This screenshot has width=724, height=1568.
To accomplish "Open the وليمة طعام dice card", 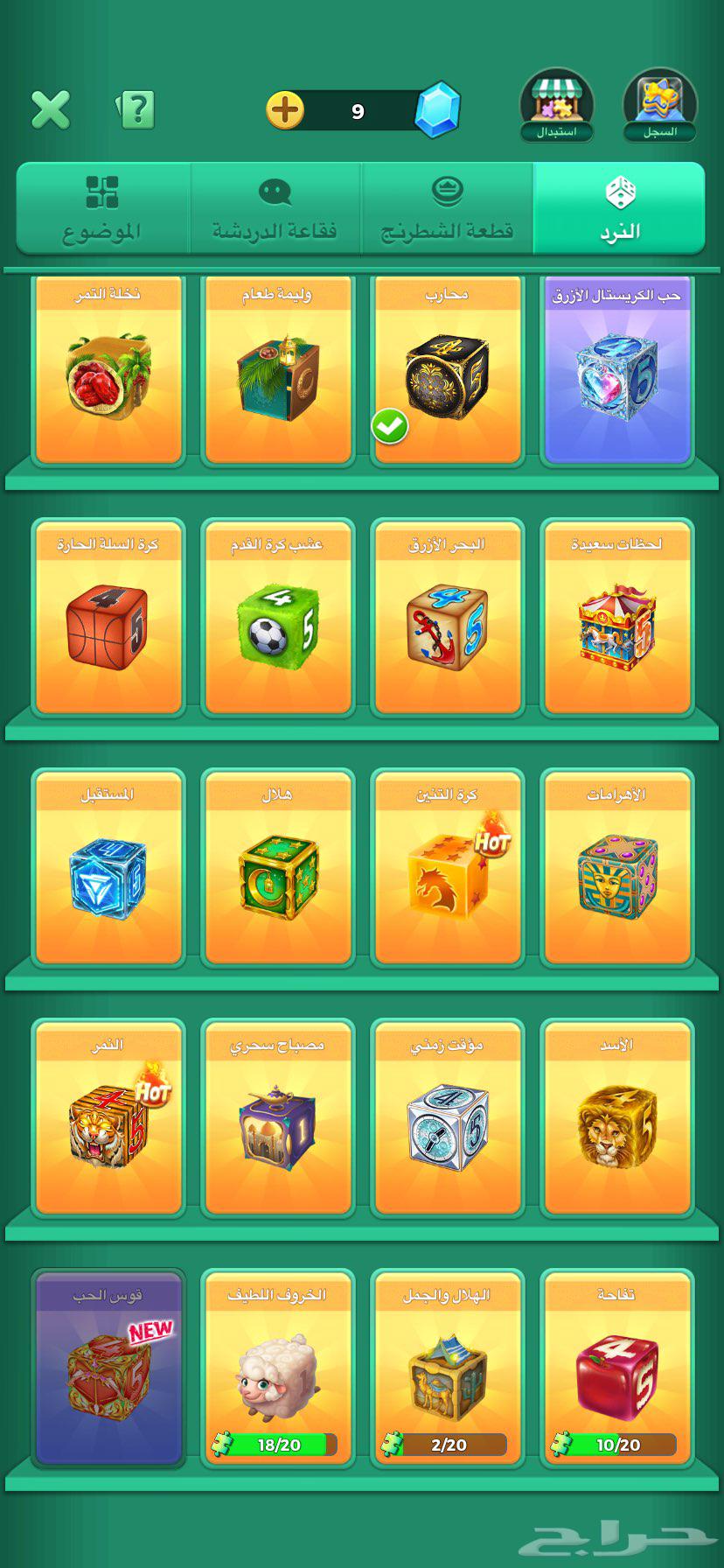I will 277,371.
